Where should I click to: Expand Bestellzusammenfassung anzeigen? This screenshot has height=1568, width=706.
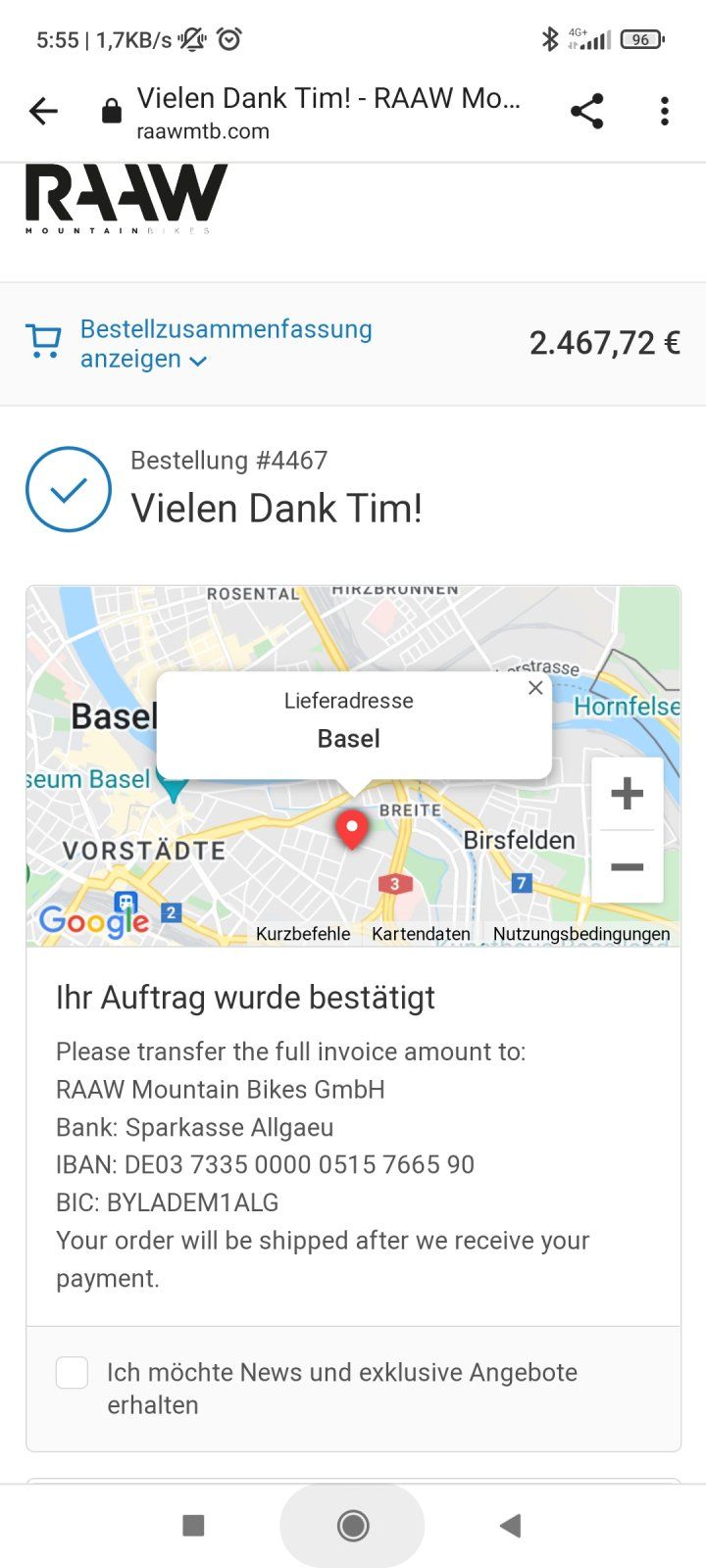tap(226, 344)
